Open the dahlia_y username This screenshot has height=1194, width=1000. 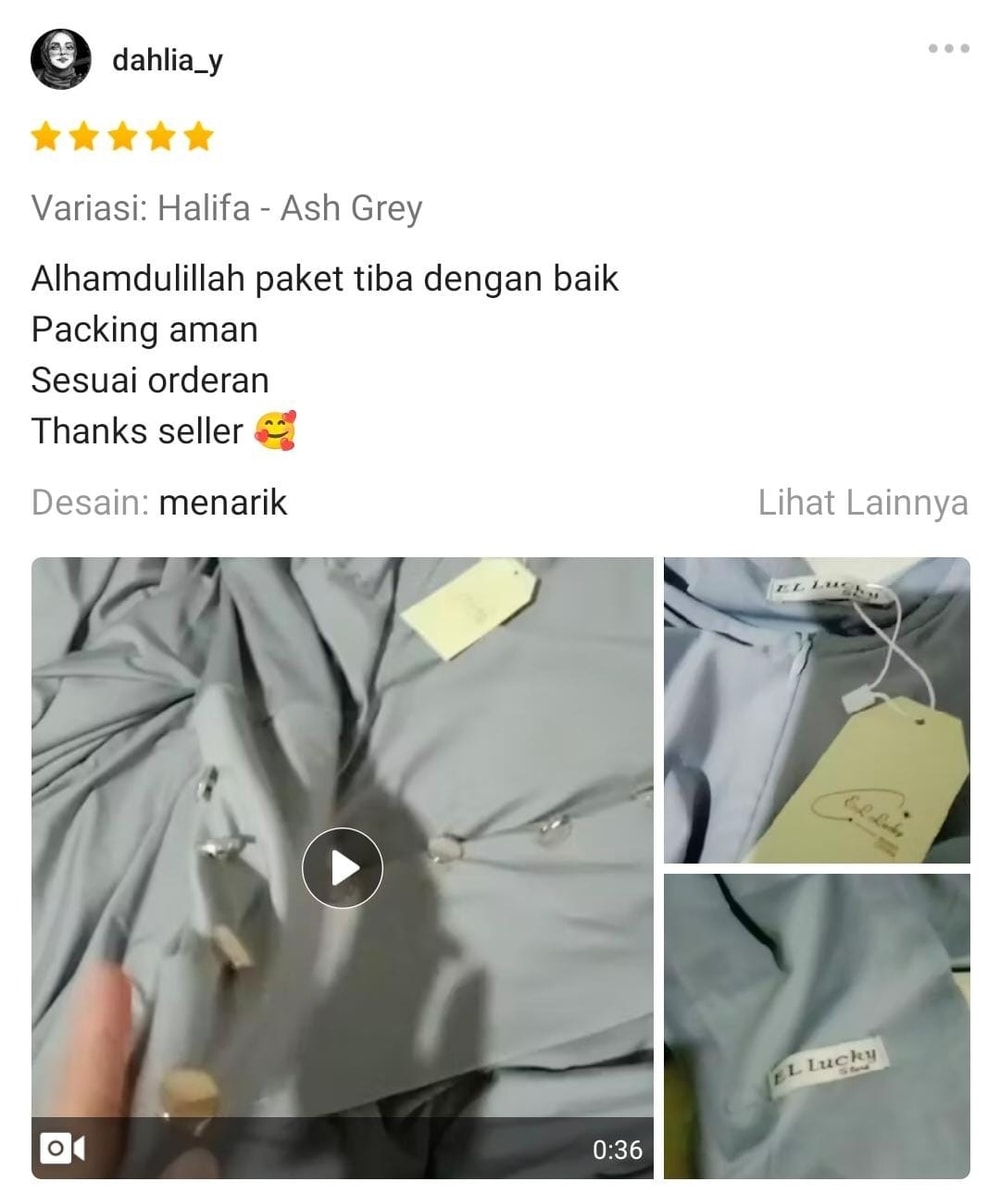pos(167,60)
